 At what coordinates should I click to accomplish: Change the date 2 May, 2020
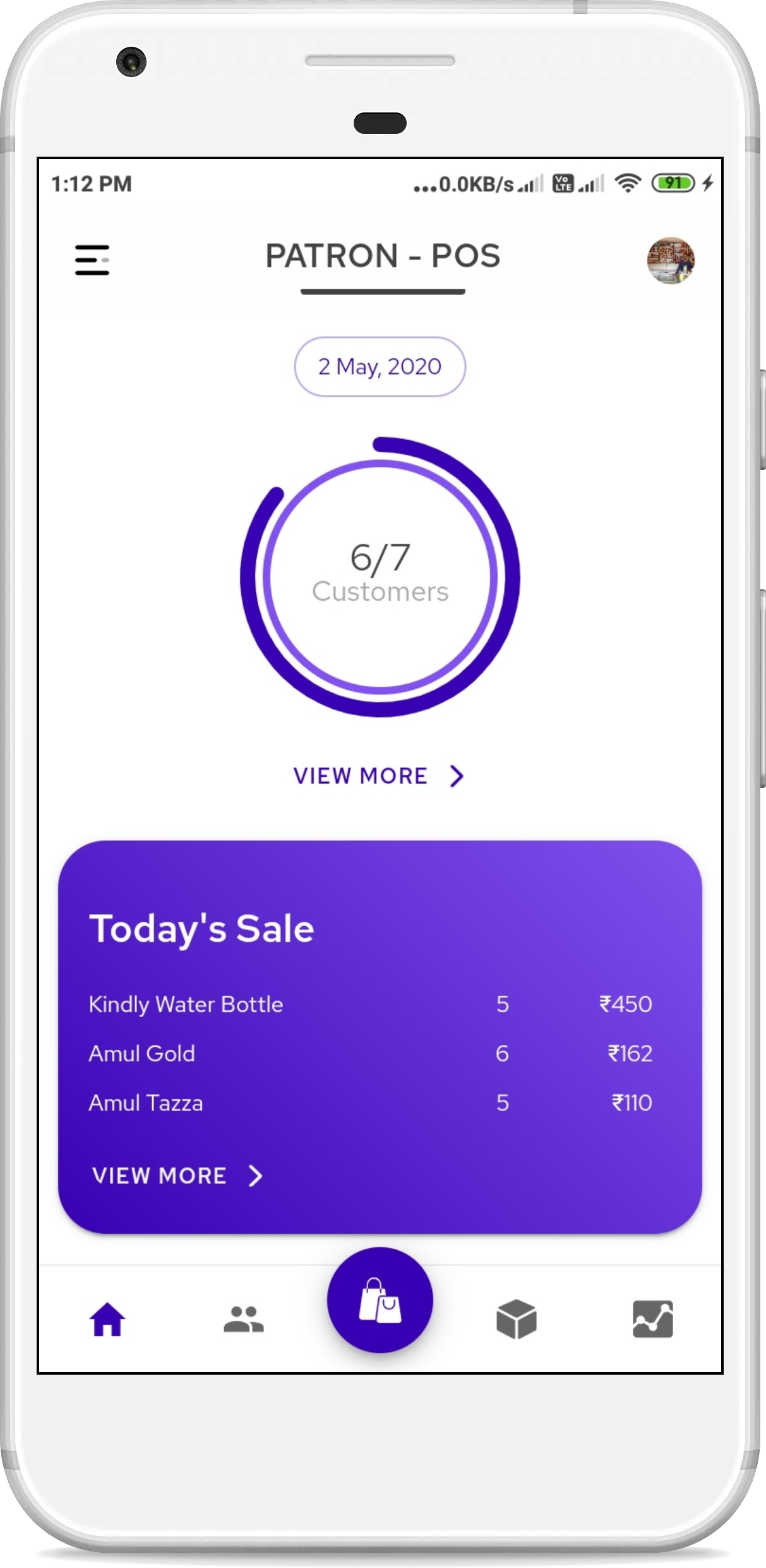(380, 366)
